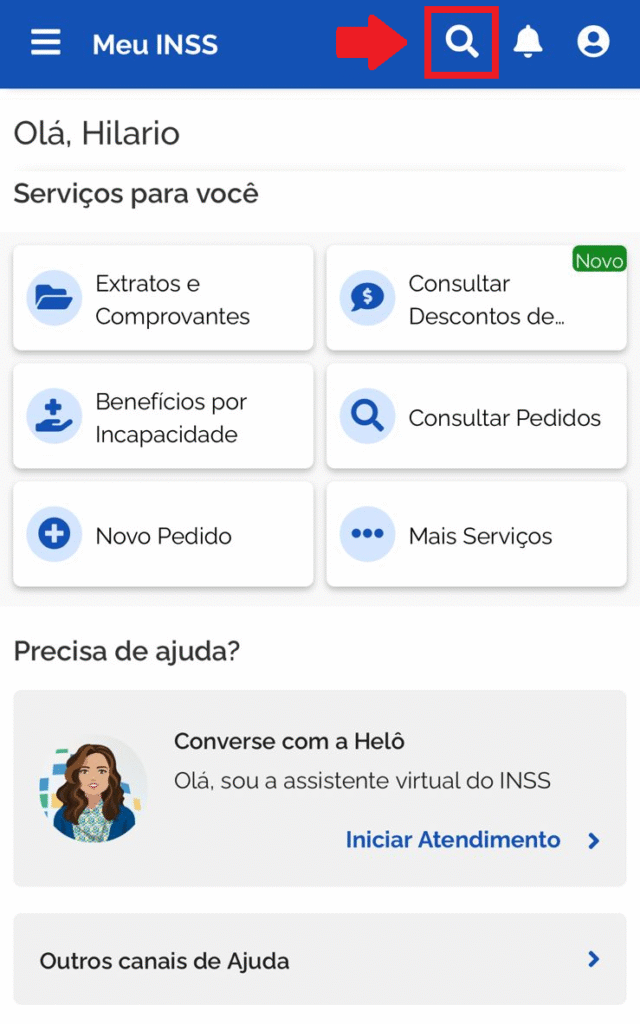
Task: Start a Novo Pedido
Action: [x=163, y=535]
